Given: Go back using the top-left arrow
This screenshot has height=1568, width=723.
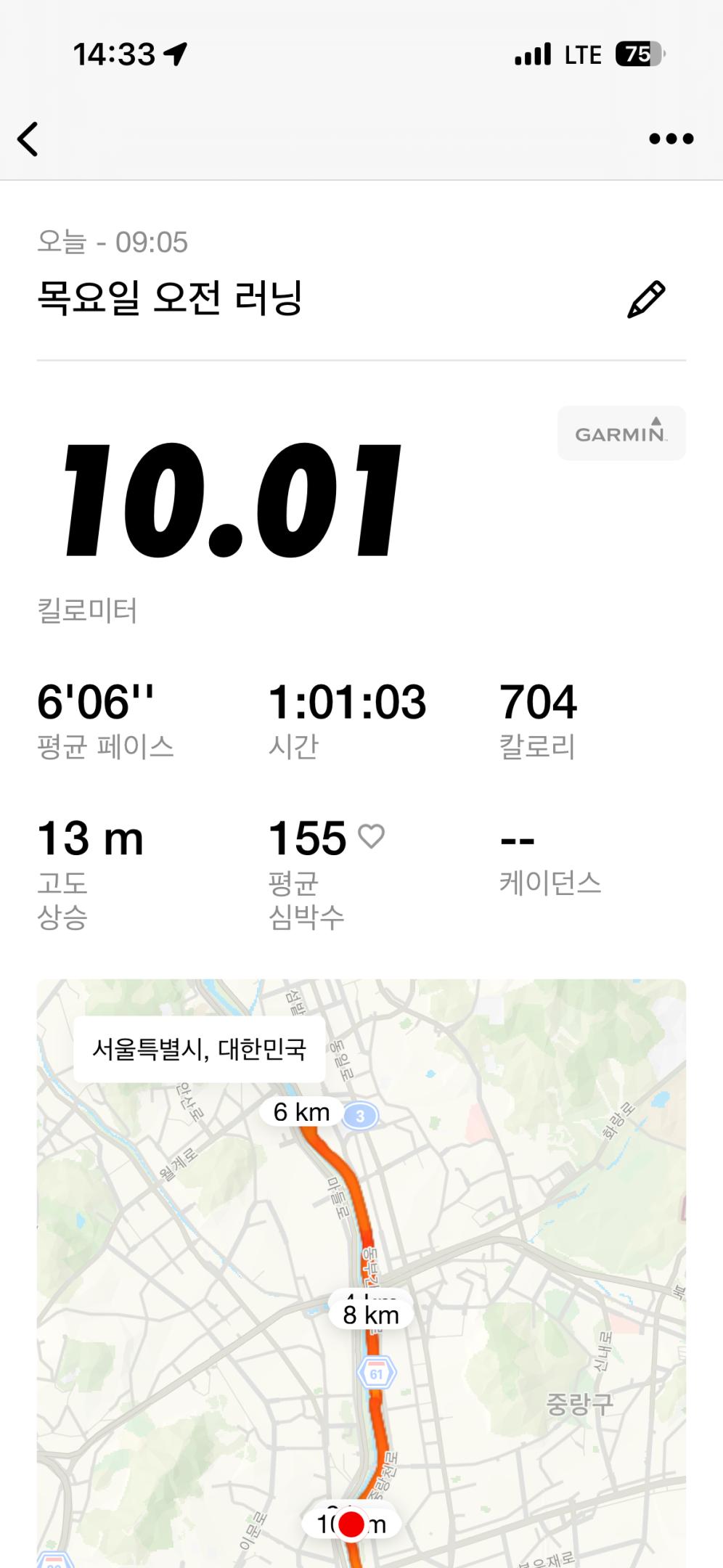Looking at the screenshot, I should point(28,139).
